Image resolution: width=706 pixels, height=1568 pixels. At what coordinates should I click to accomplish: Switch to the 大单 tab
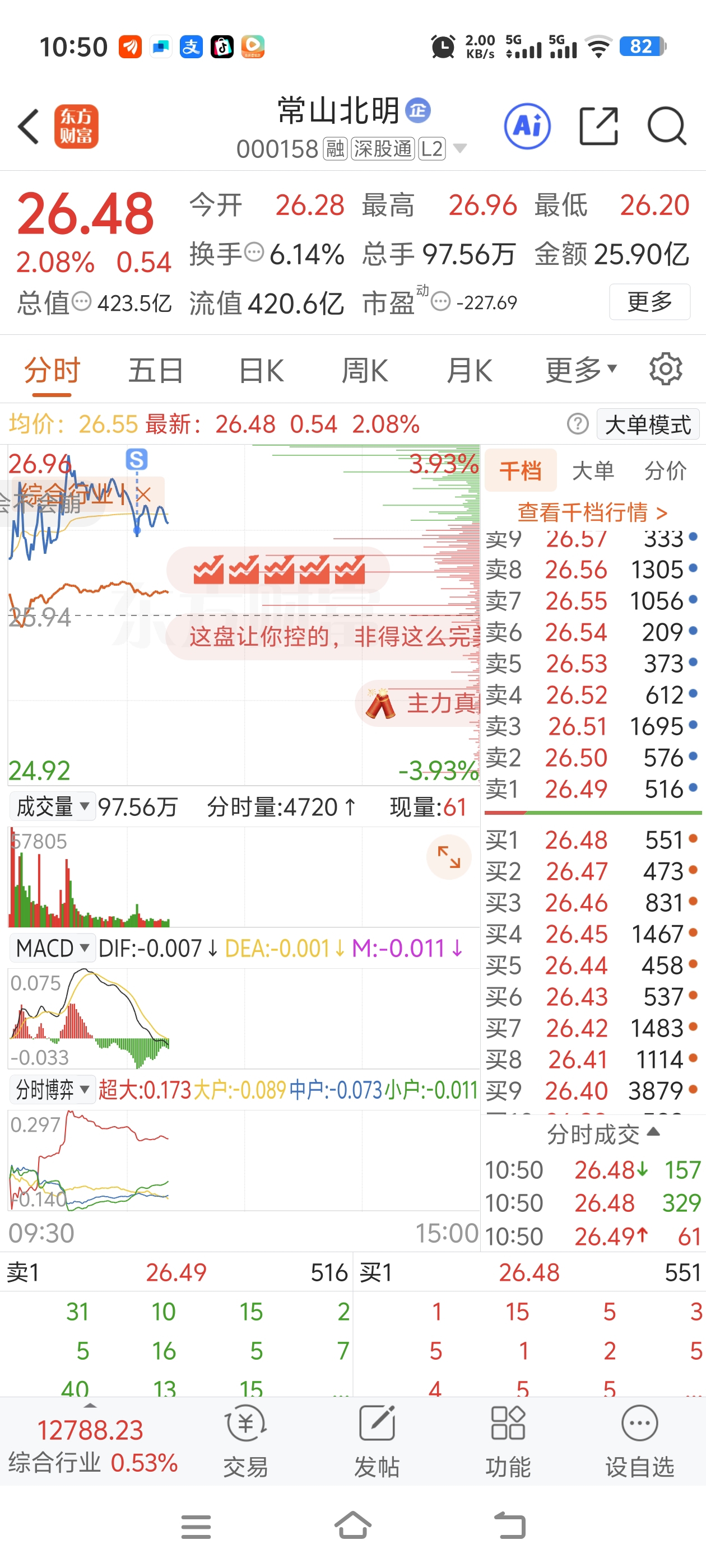tap(593, 470)
